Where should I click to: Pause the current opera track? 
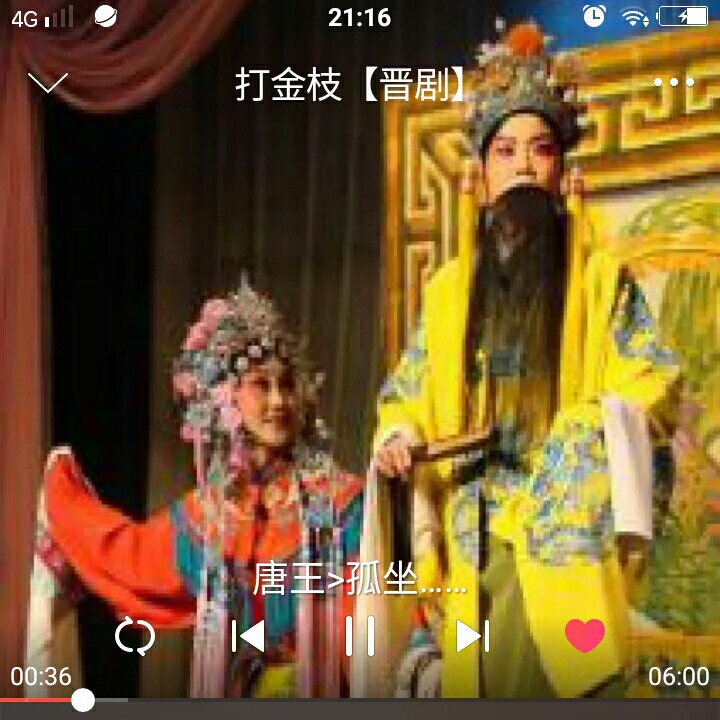[x=360, y=636]
